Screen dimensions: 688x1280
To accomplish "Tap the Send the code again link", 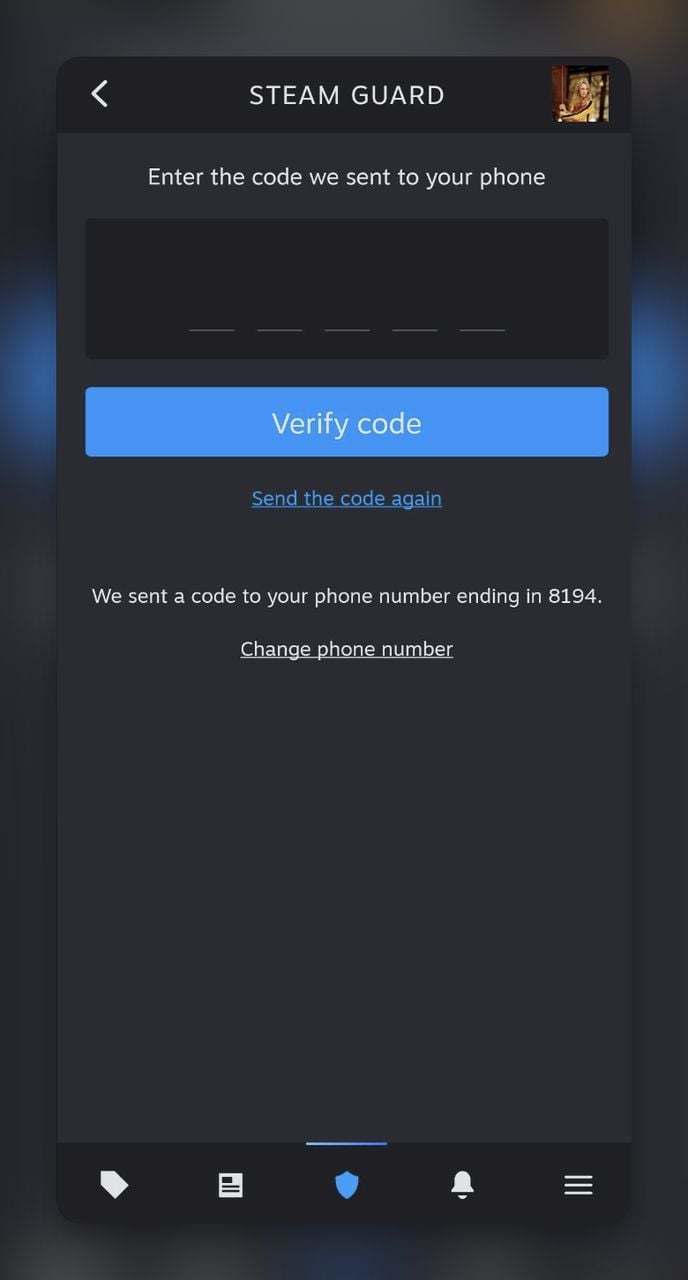I will [x=346, y=498].
